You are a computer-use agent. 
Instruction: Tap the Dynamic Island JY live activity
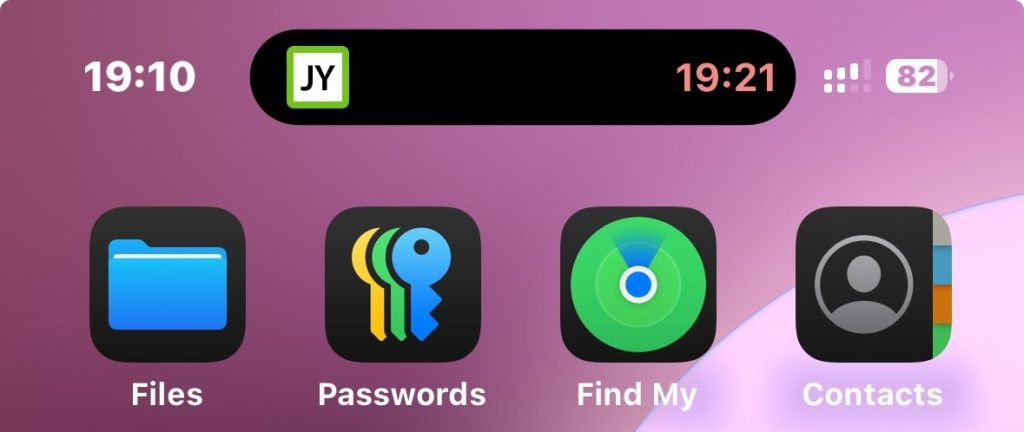521,77
